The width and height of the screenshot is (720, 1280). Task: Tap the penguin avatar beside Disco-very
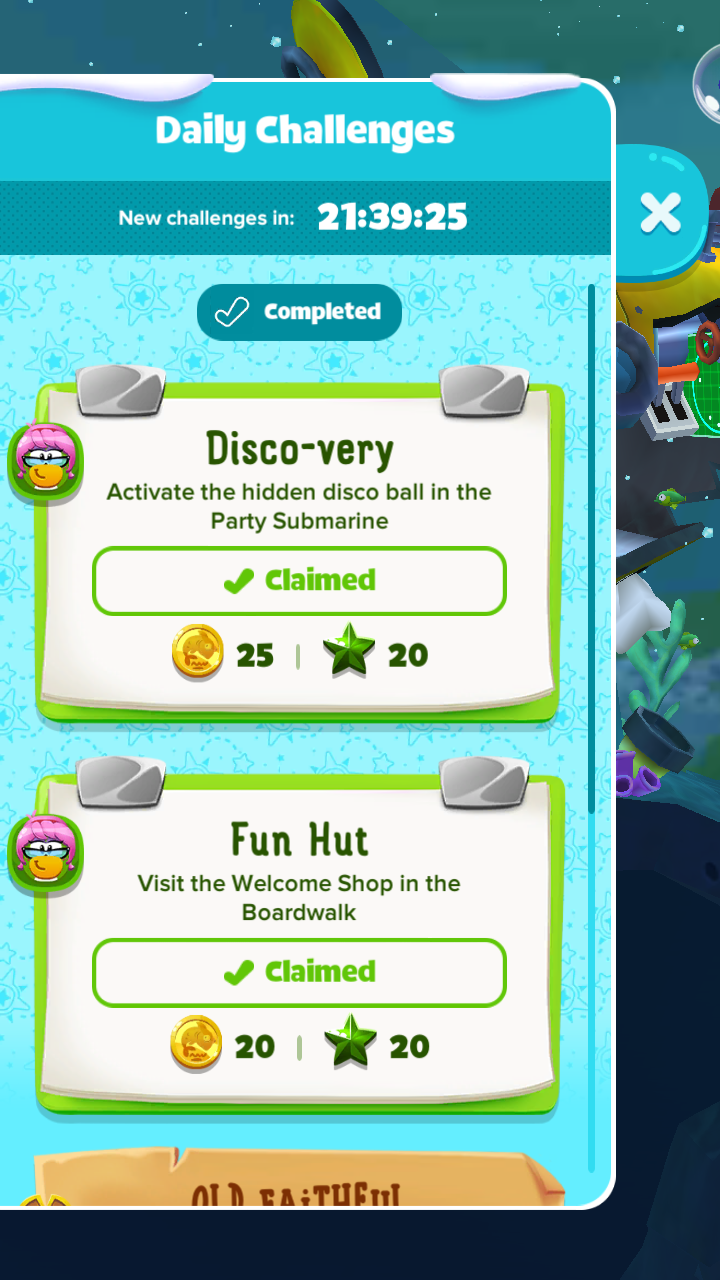point(45,461)
